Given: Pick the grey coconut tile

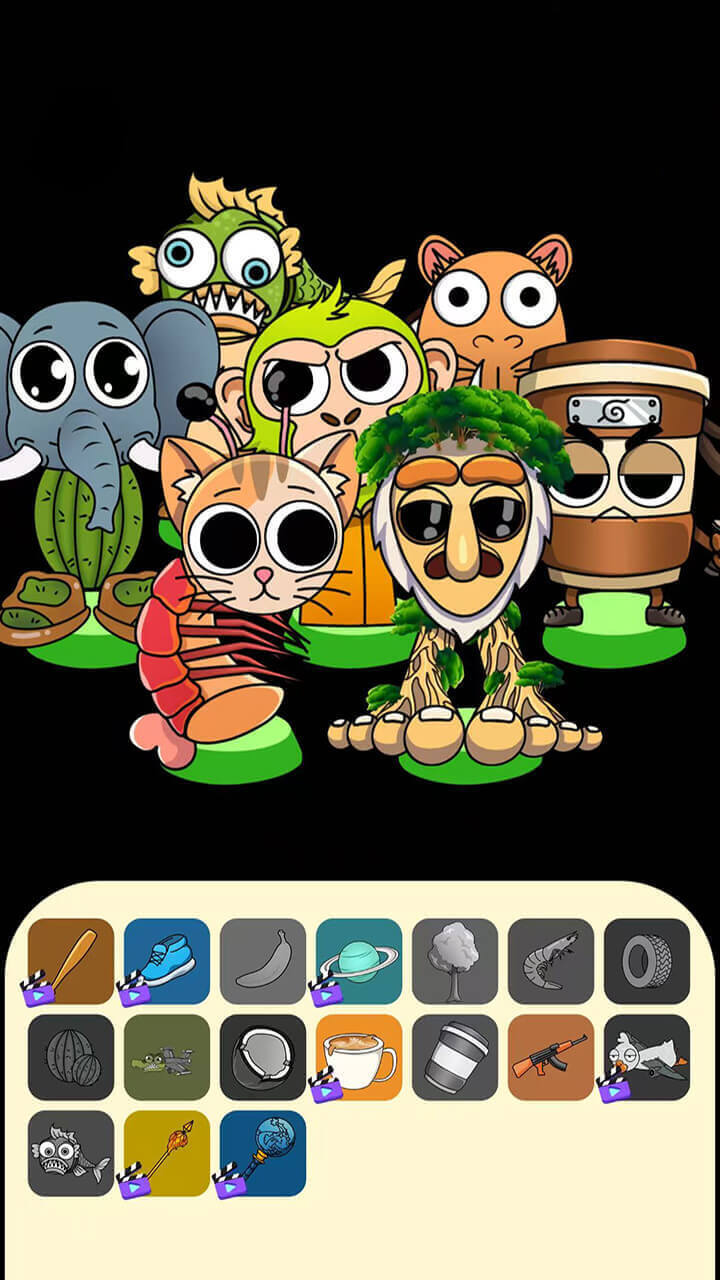Looking at the screenshot, I should pos(263,1057).
